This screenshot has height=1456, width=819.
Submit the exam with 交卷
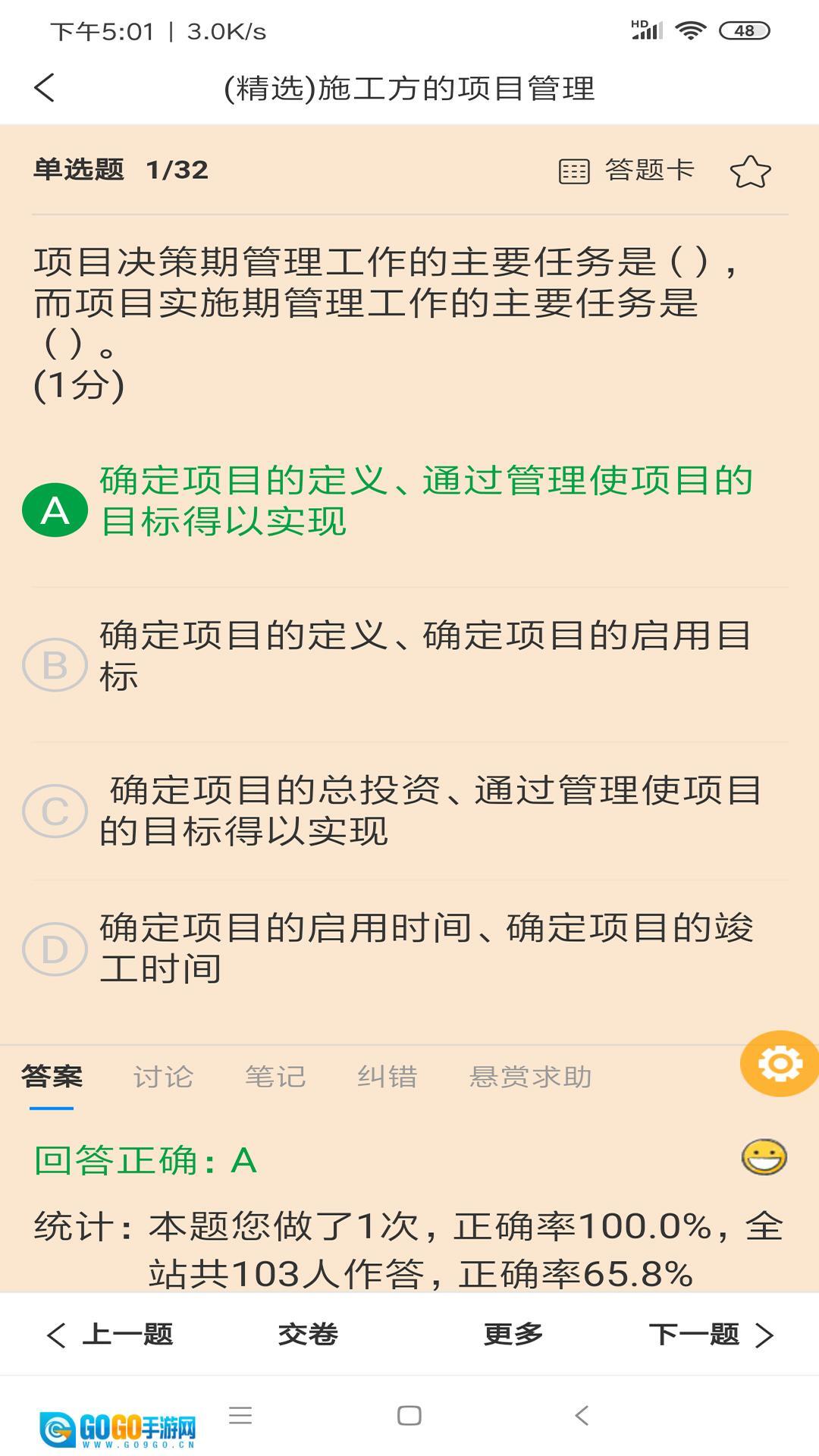pyautogui.click(x=308, y=1335)
